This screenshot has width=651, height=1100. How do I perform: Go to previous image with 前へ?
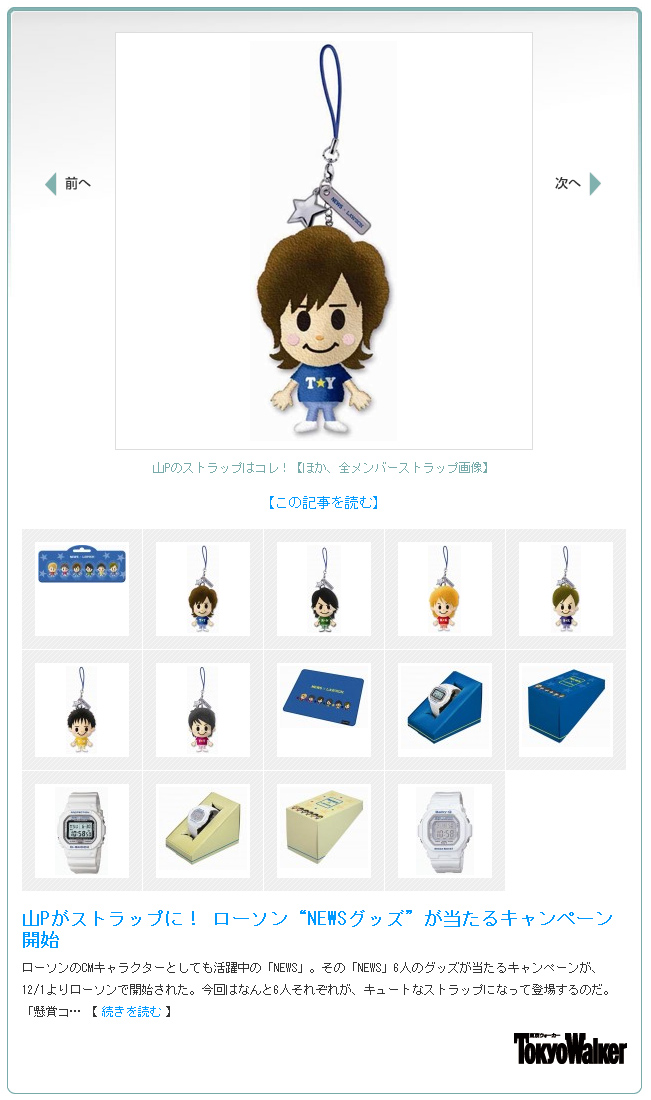[x=68, y=184]
